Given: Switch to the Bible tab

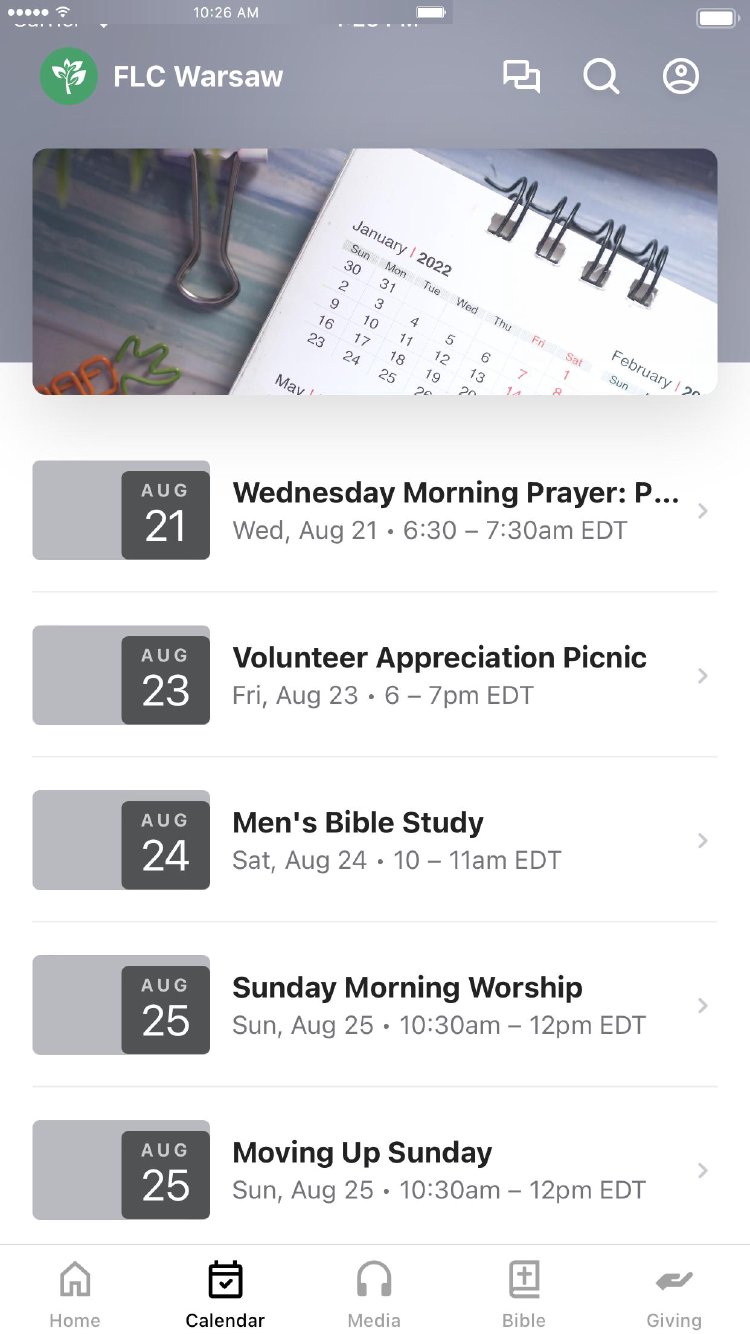Looking at the screenshot, I should point(524,1294).
